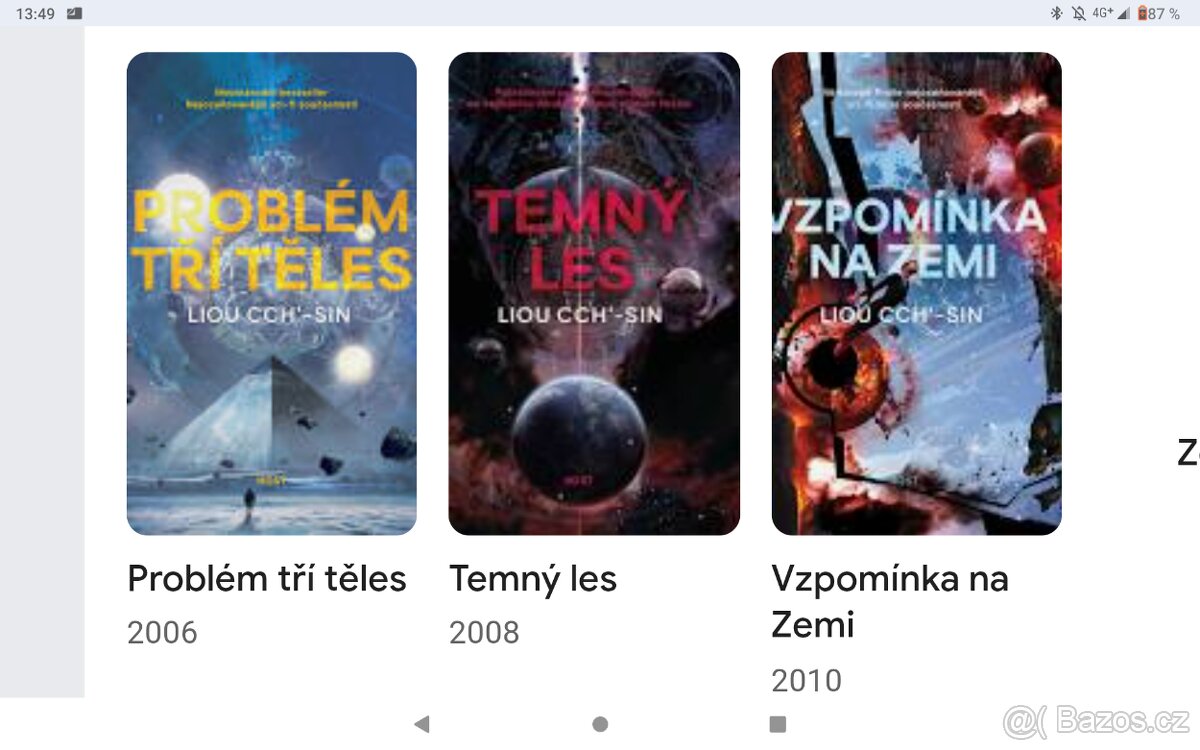
Task: Open the Temný les book card
Action: pyautogui.click(x=594, y=293)
